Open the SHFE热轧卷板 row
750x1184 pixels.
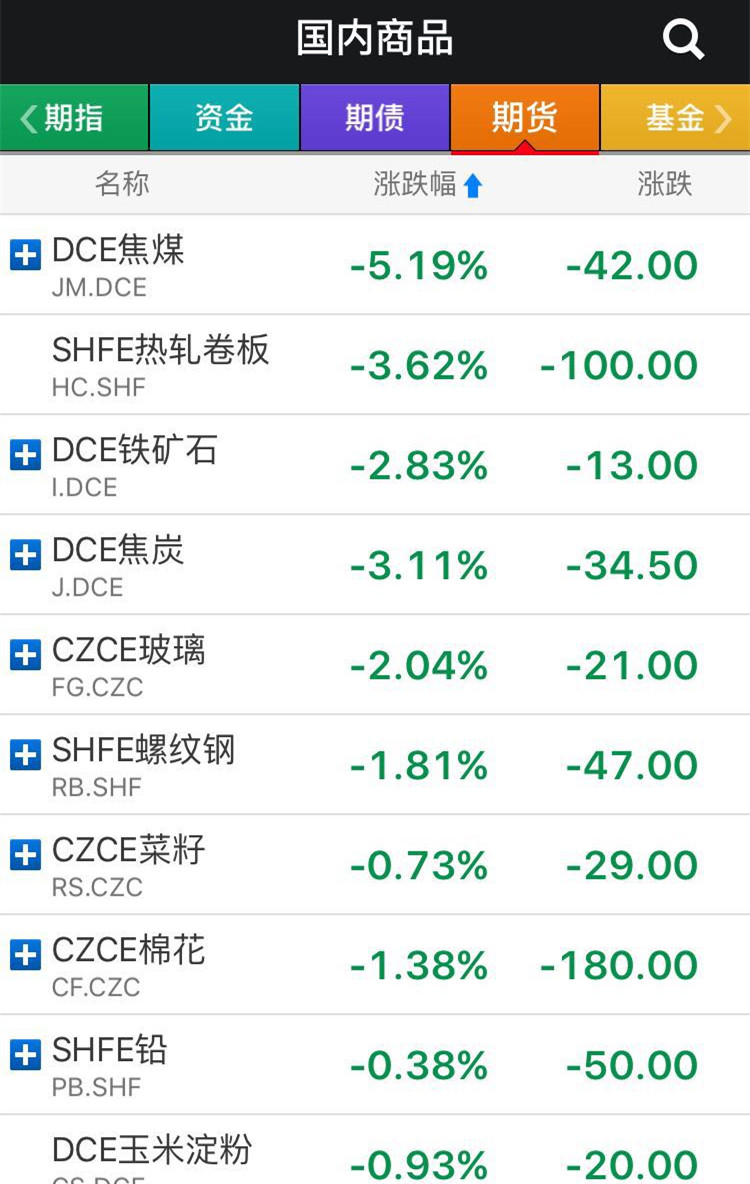click(375, 365)
